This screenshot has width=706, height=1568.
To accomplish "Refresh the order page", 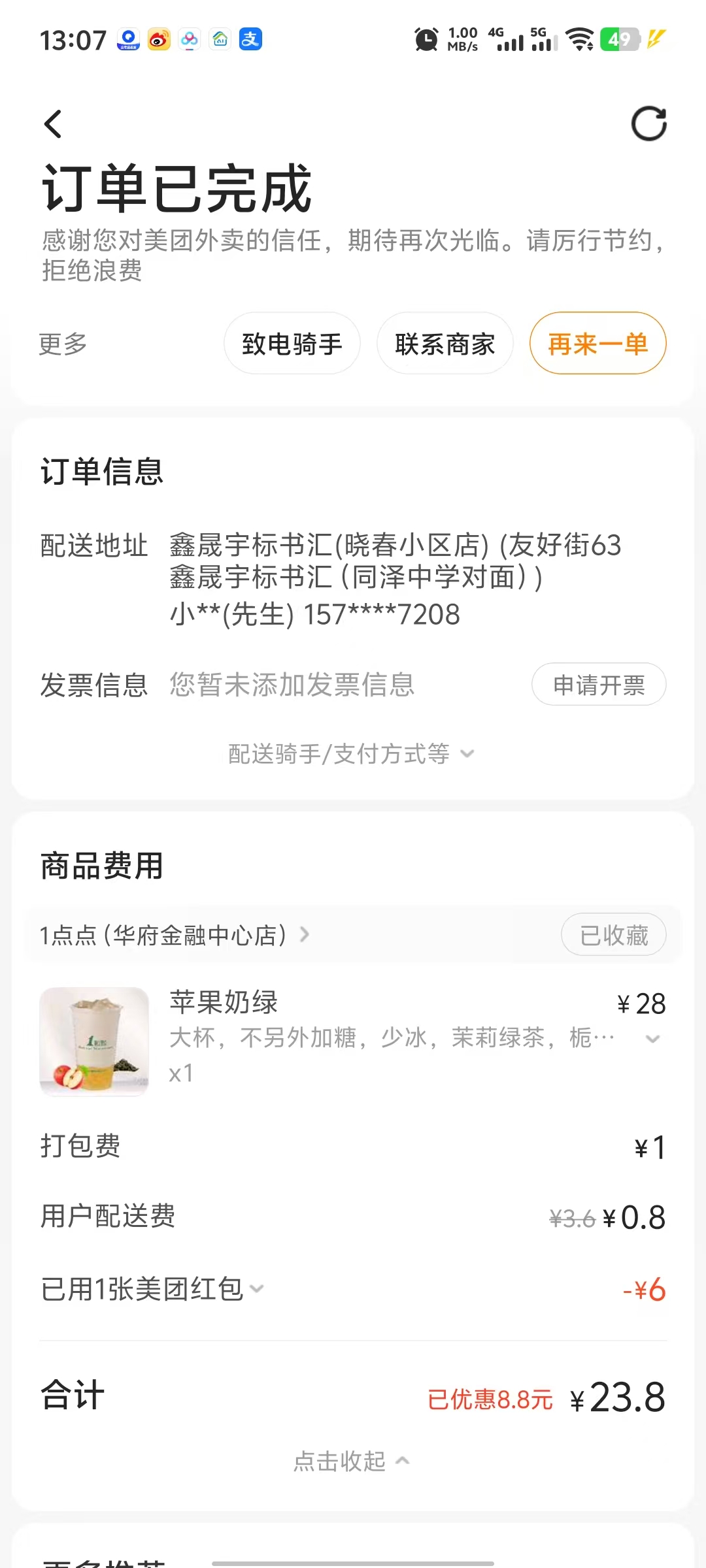I will tap(648, 124).
